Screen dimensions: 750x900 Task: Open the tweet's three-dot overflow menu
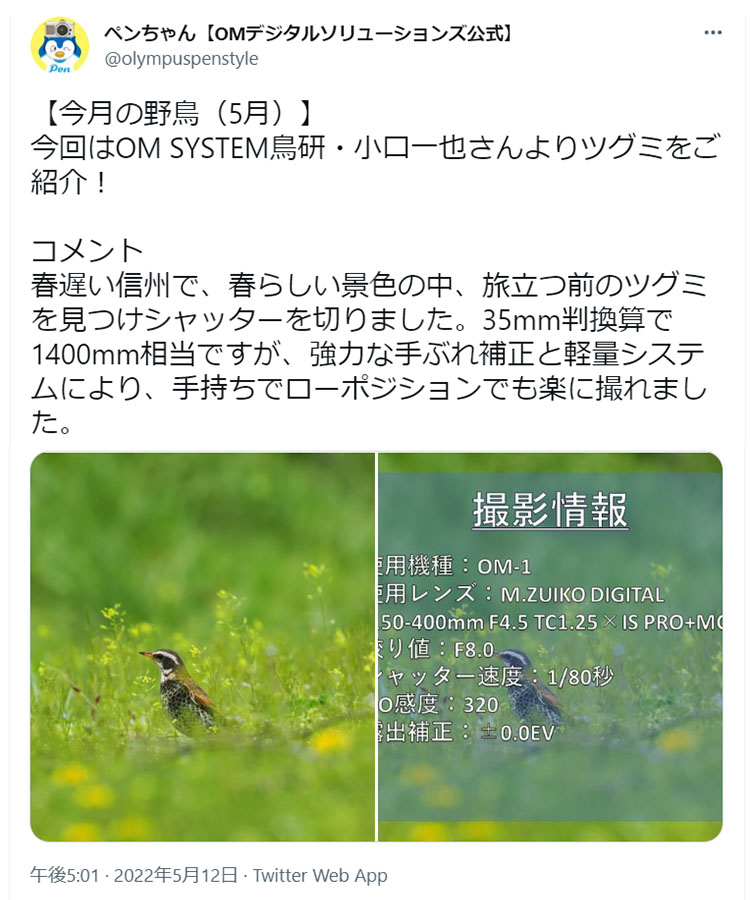click(x=712, y=33)
